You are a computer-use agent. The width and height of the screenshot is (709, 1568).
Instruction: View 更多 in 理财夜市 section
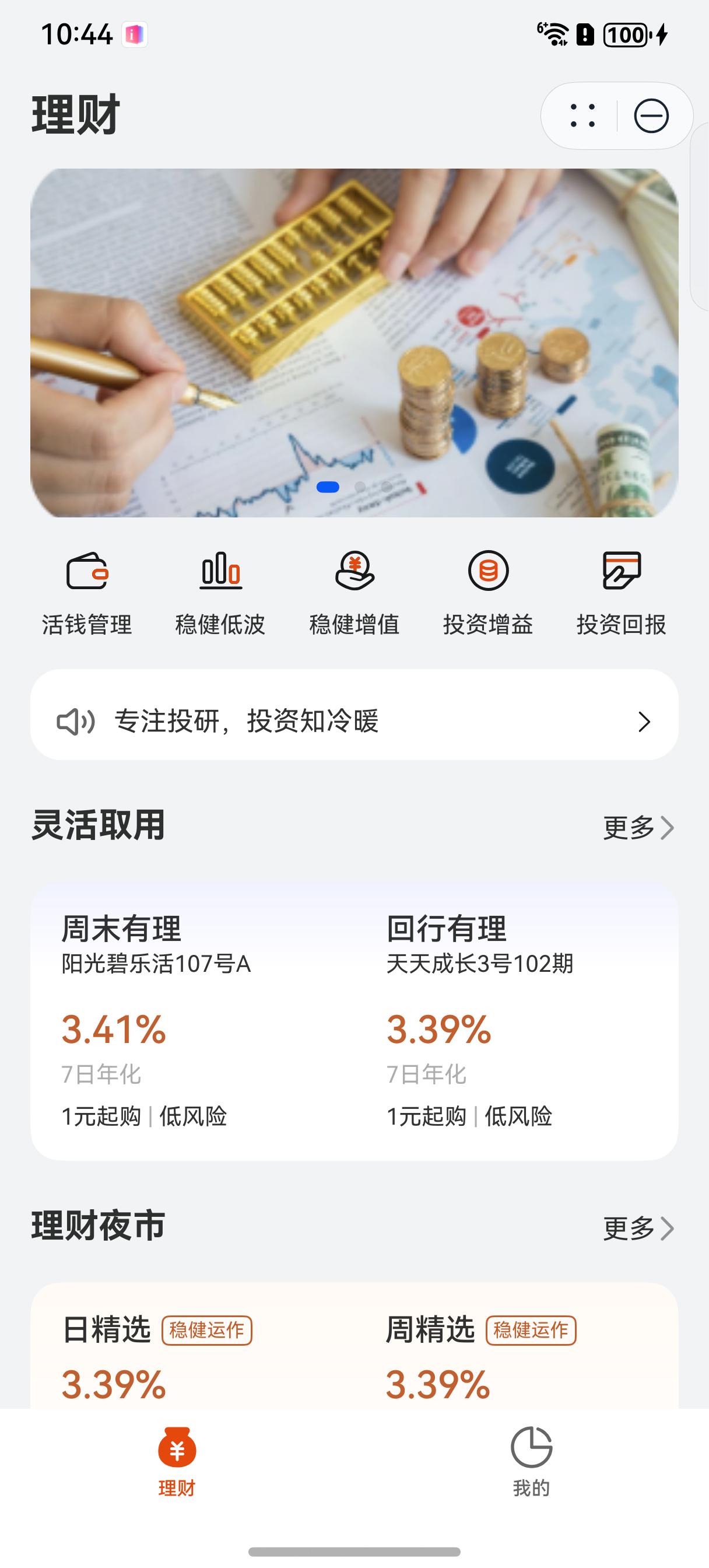tap(638, 1228)
